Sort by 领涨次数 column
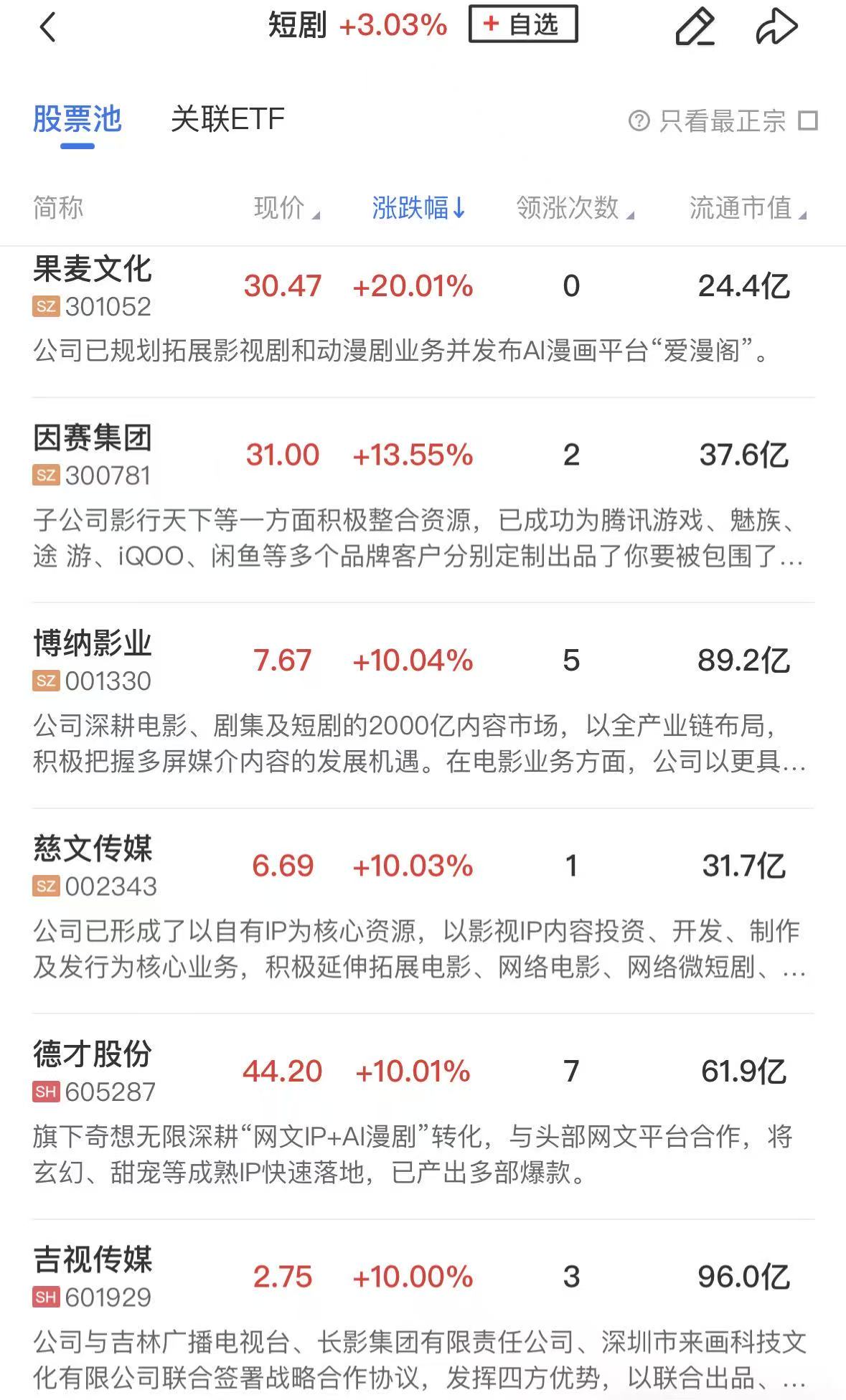This screenshot has height=1400, width=846. [575, 208]
